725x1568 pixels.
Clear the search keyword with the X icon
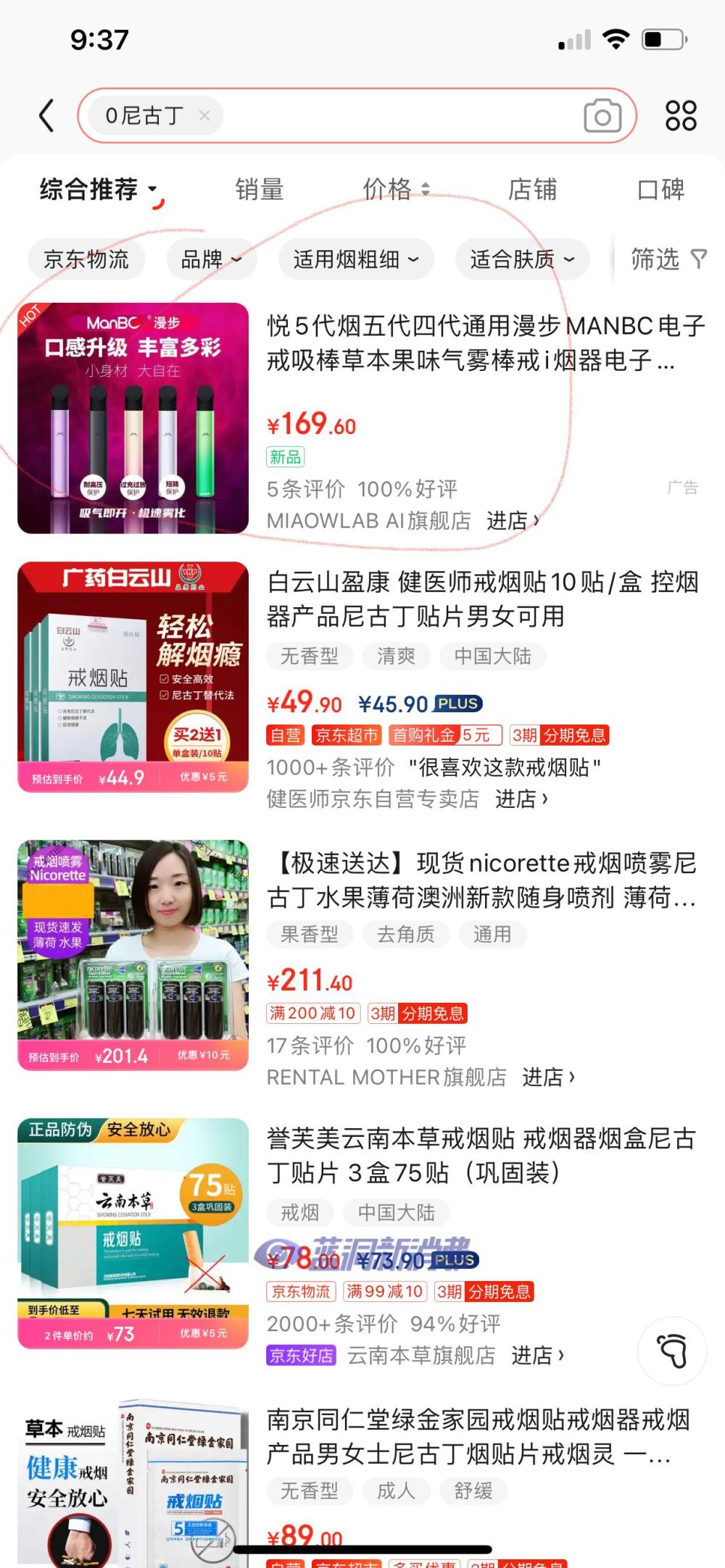coord(205,117)
